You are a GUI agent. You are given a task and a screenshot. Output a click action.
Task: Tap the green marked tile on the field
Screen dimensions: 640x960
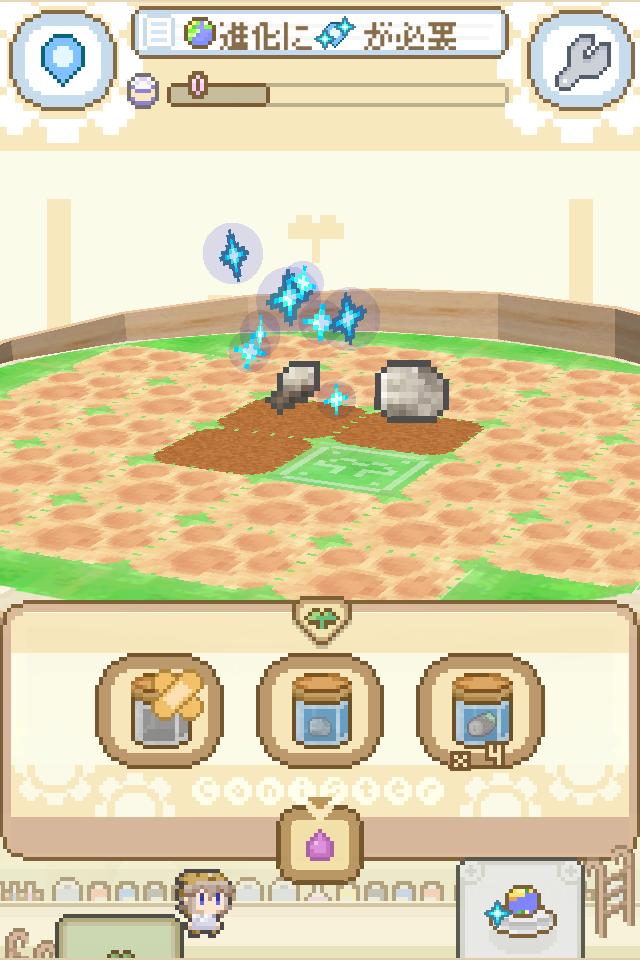pos(350,465)
